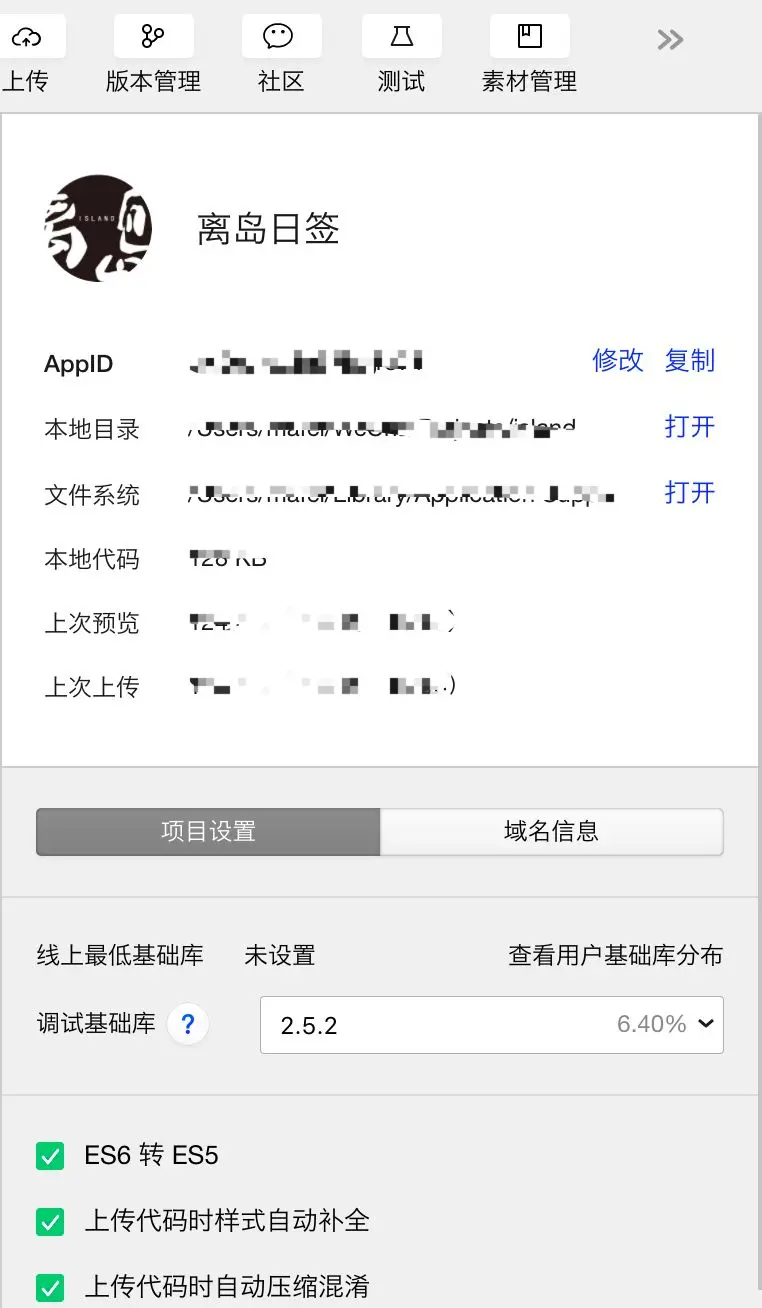Switch to the 域名信息 tab
The width and height of the screenshot is (762, 1308).
click(x=551, y=832)
